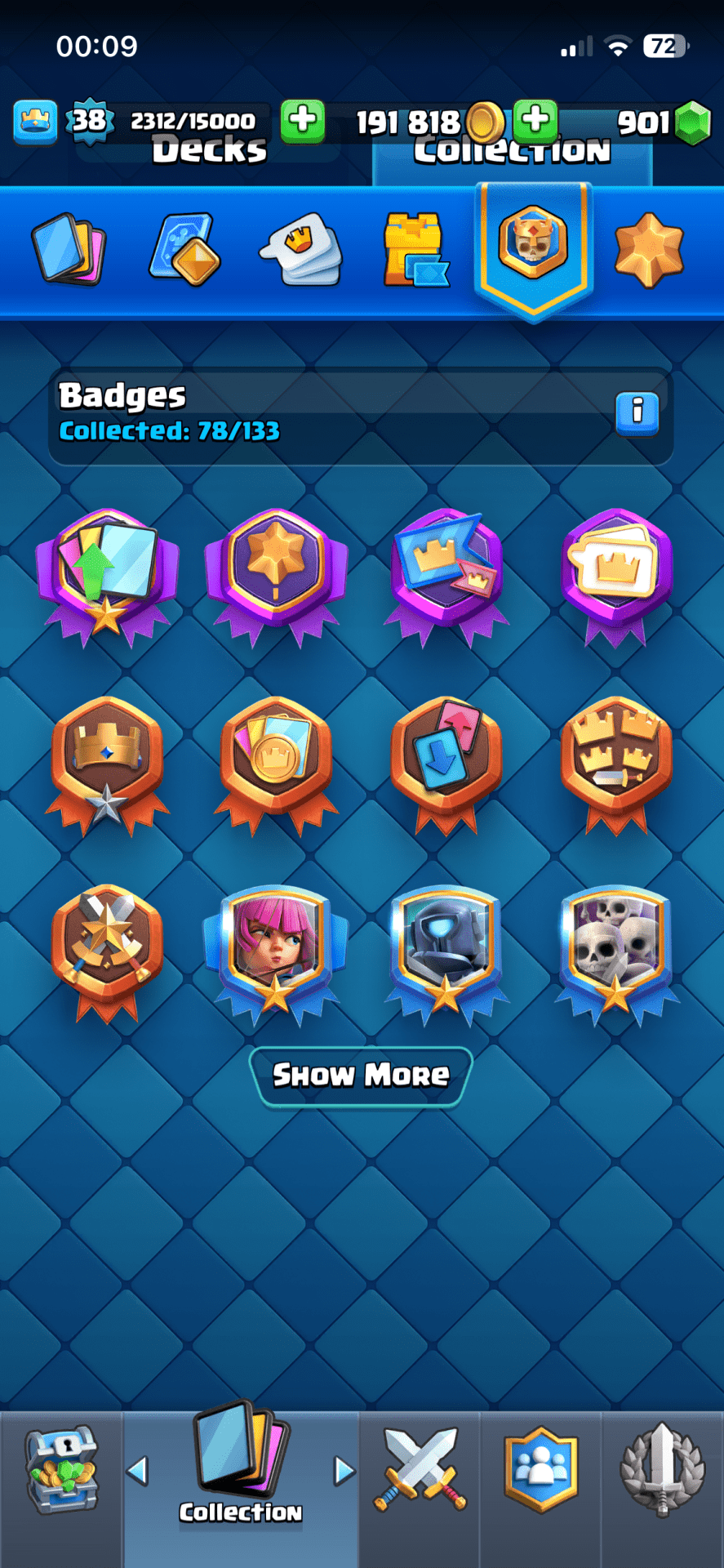This screenshot has height=1568, width=724.
Task: Switch to the tower troops tab
Action: coord(415,248)
